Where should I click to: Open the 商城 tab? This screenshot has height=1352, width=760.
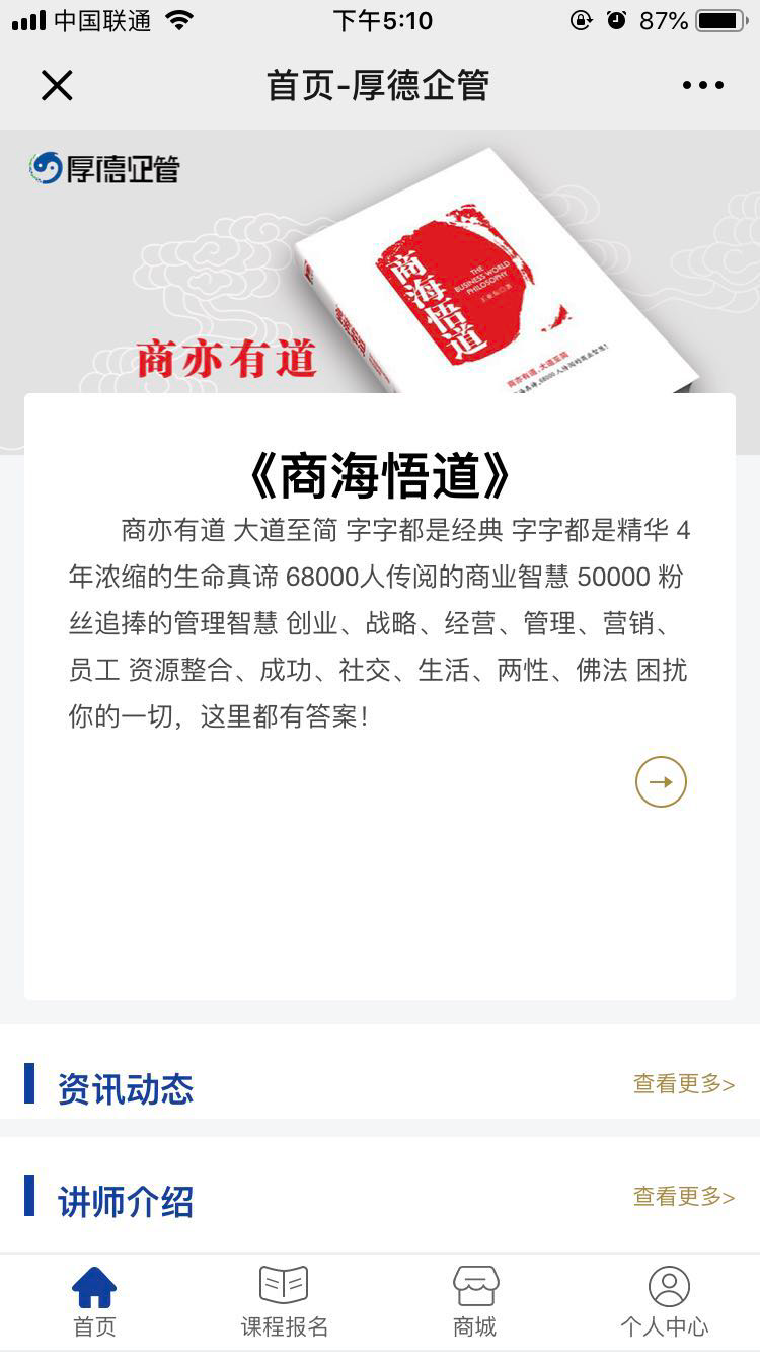click(475, 1302)
